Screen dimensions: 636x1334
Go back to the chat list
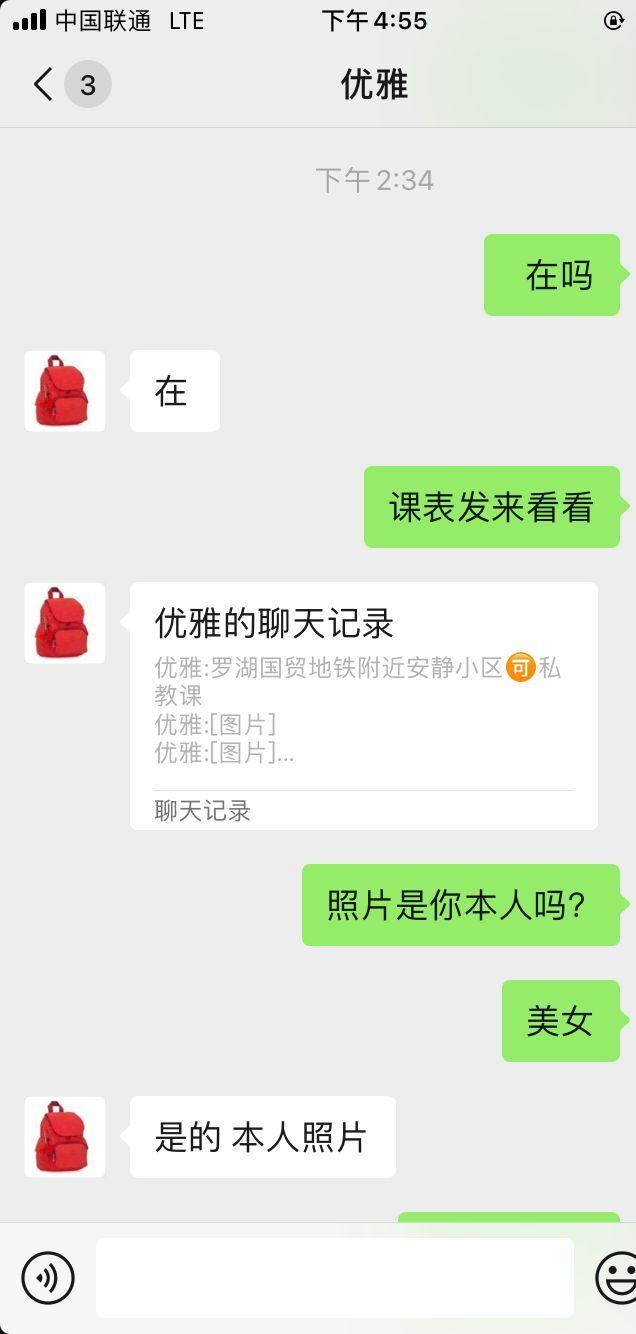[x=44, y=85]
